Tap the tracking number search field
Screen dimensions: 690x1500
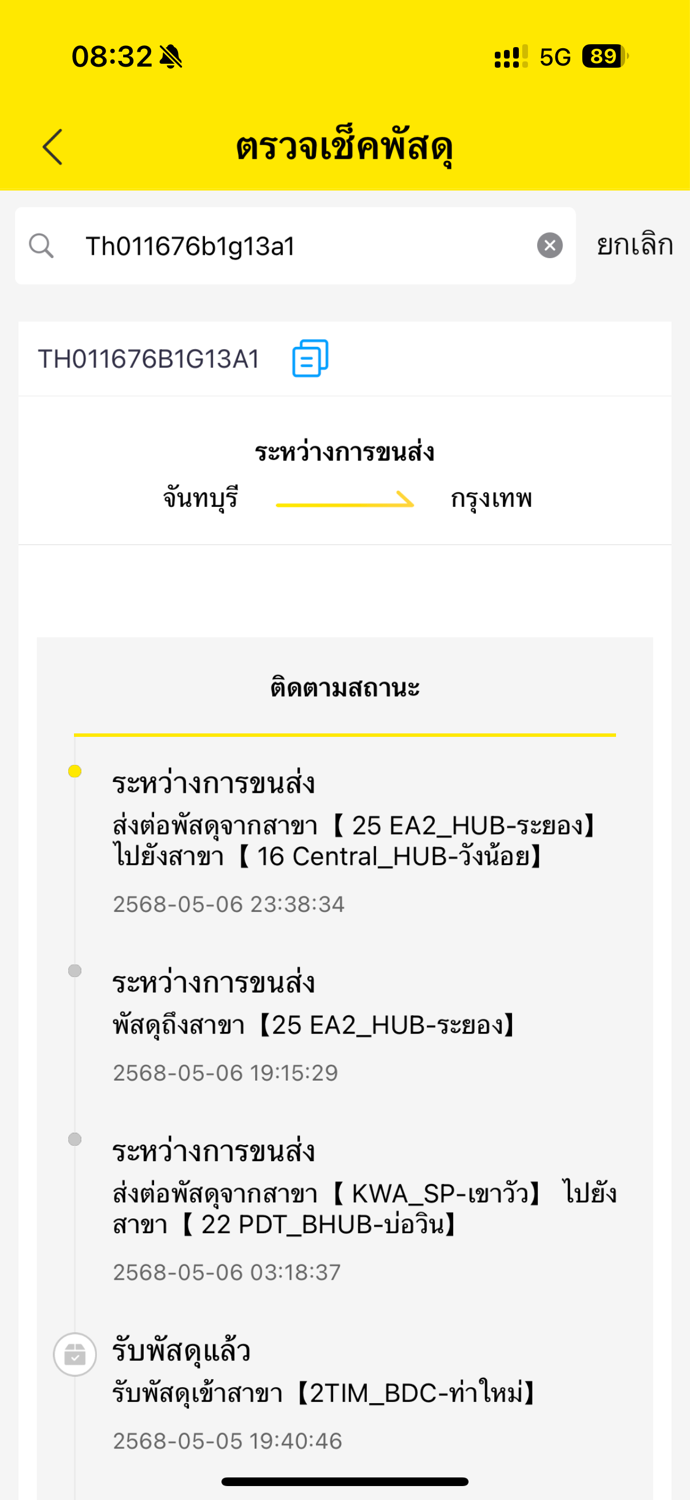295,246
